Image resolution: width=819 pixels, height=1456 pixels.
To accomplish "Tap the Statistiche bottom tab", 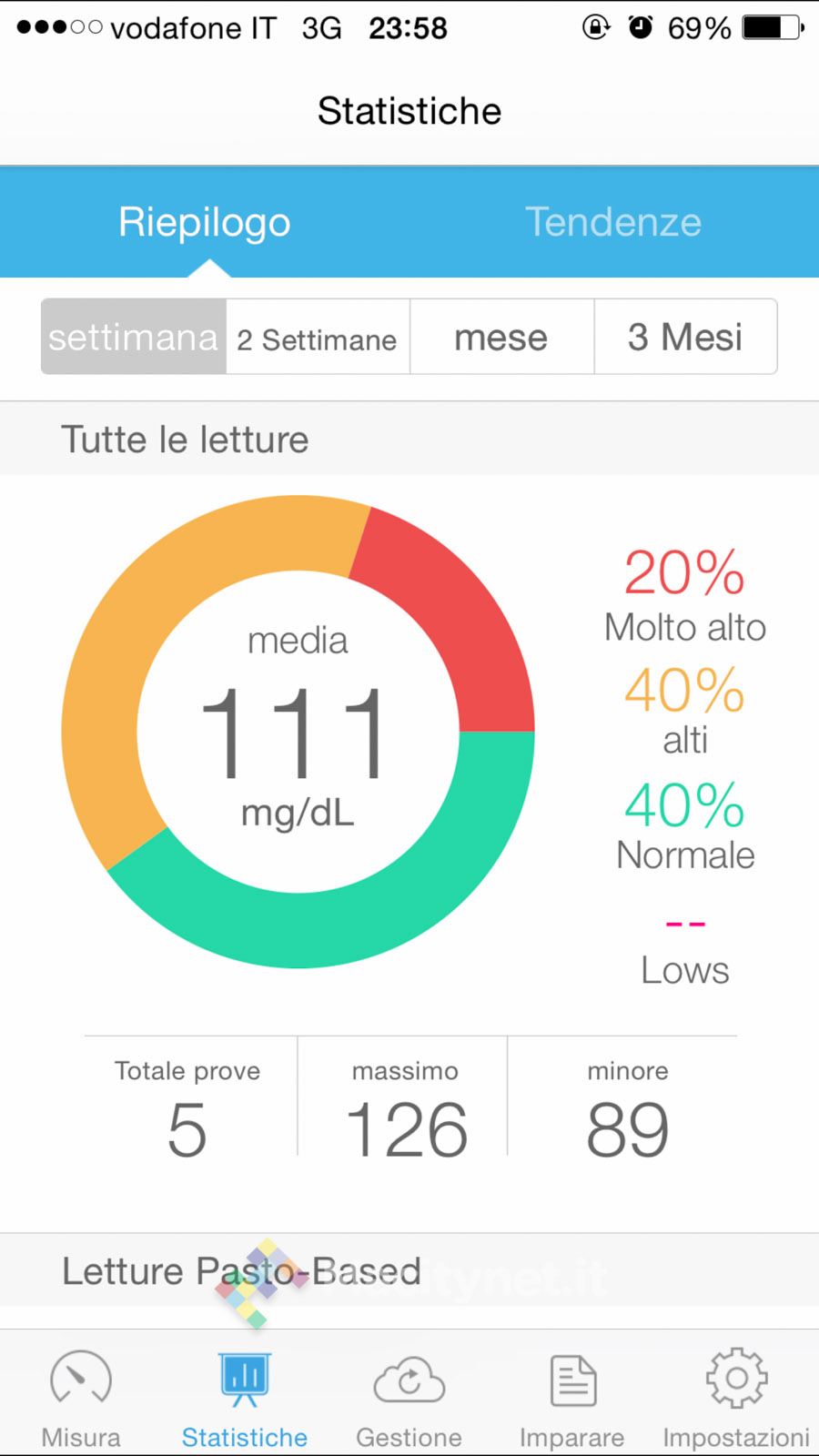I will 245,1397.
